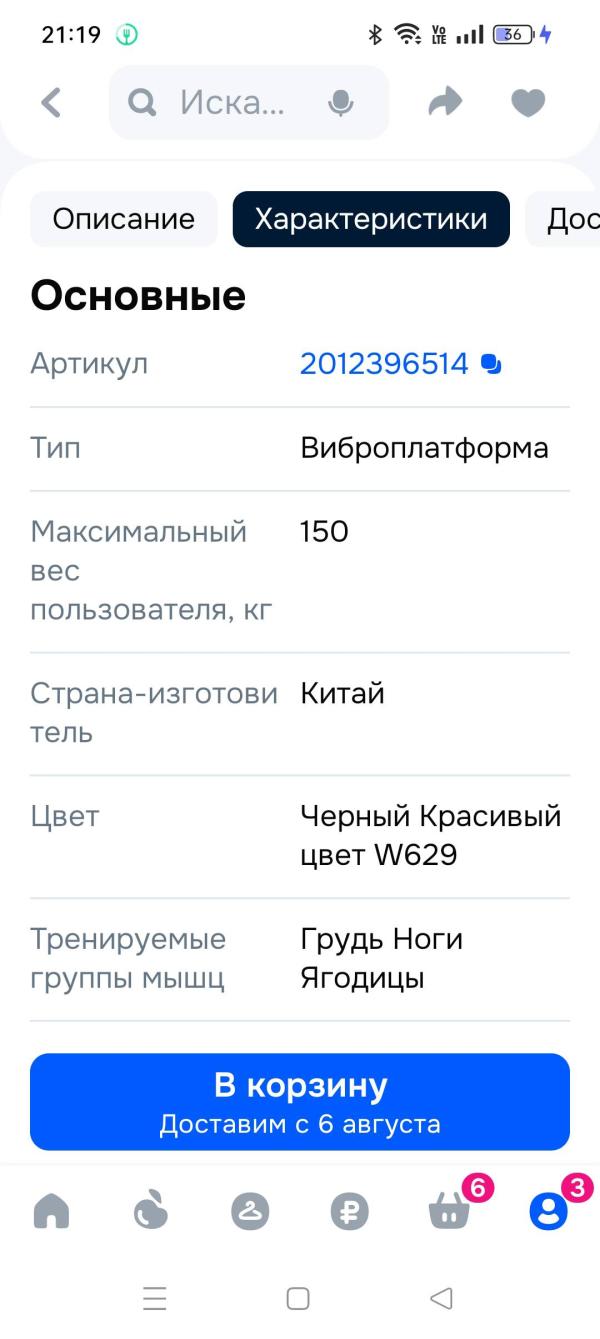Screen dimensions: 600x1339
Task: Open the profile tab with 3 notifications
Action: 548,1212
